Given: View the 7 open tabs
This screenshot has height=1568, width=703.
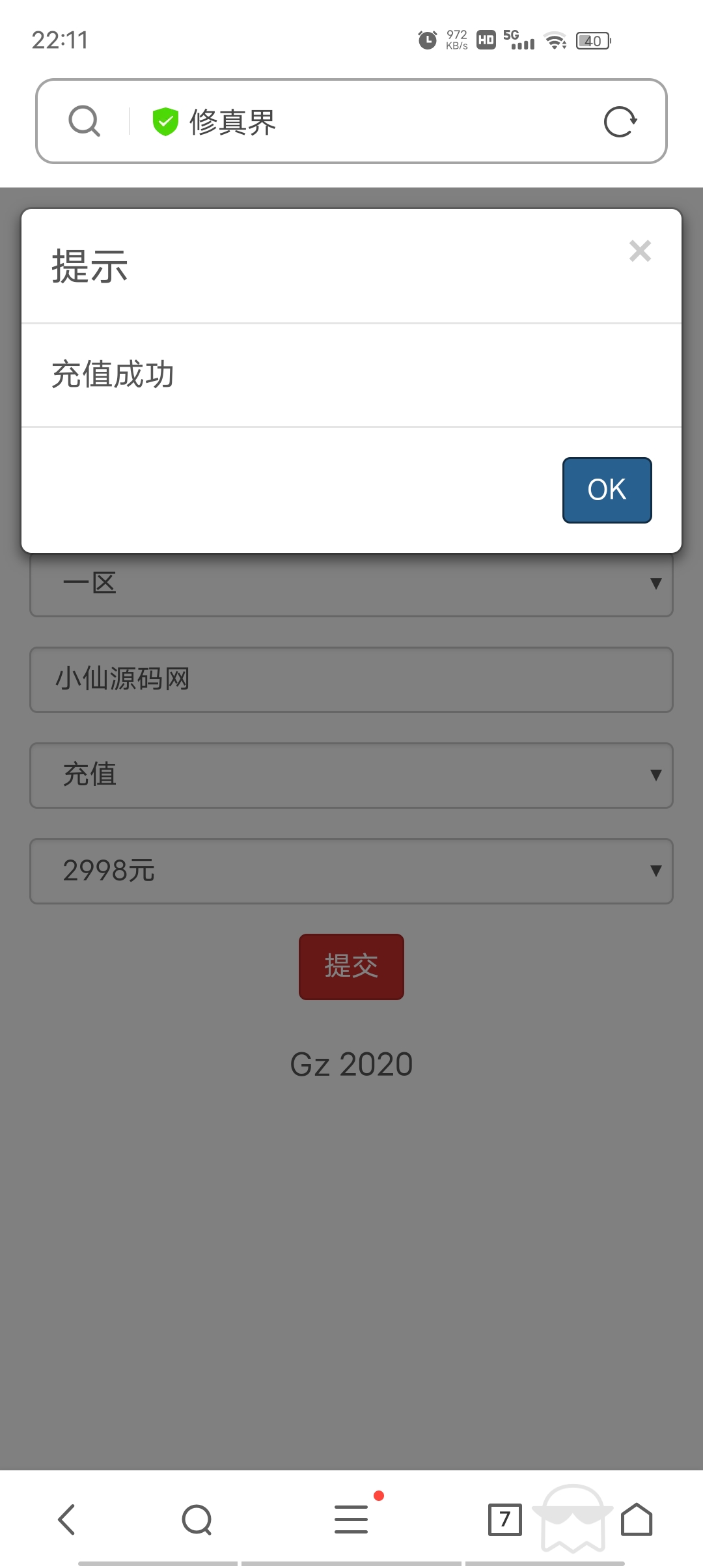Looking at the screenshot, I should click(504, 1519).
